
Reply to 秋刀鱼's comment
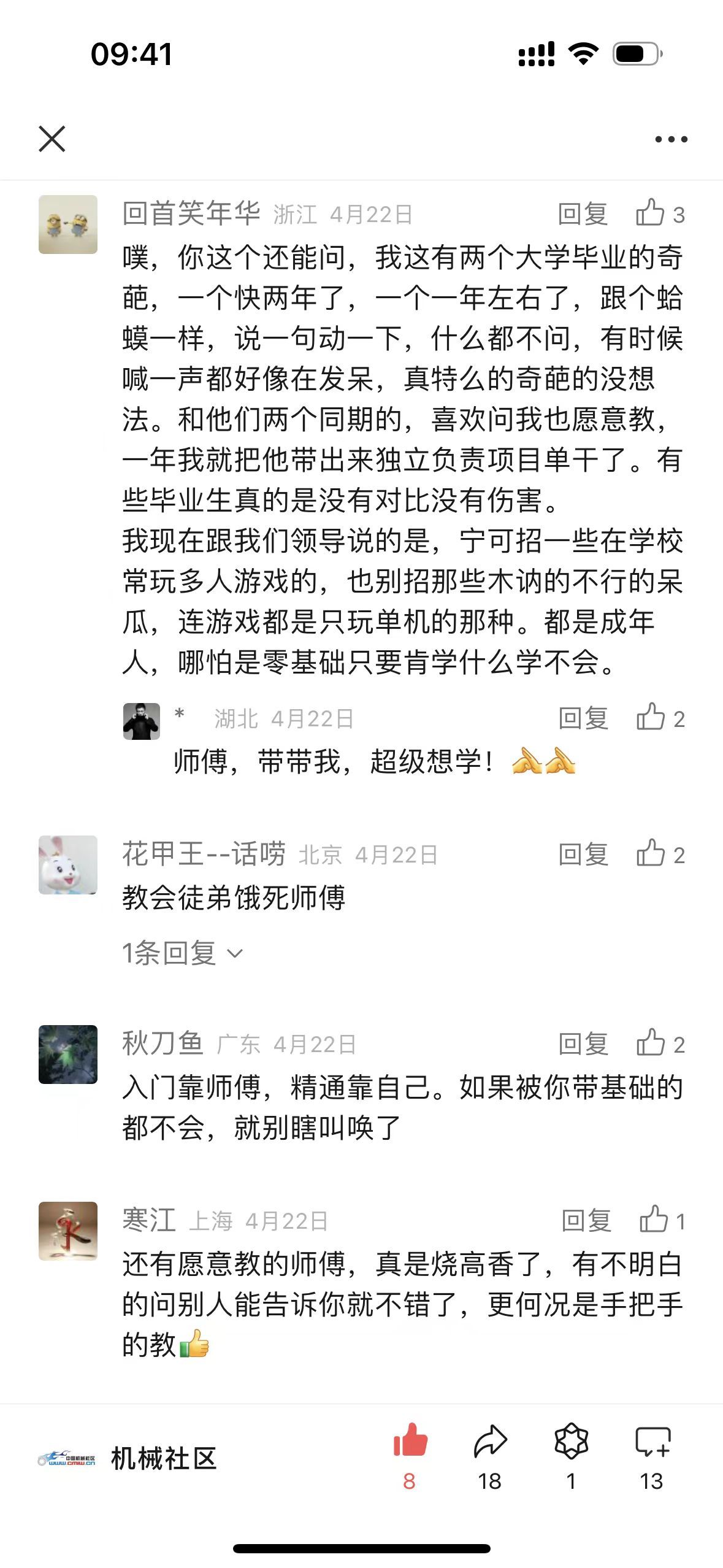pyautogui.click(x=583, y=1043)
